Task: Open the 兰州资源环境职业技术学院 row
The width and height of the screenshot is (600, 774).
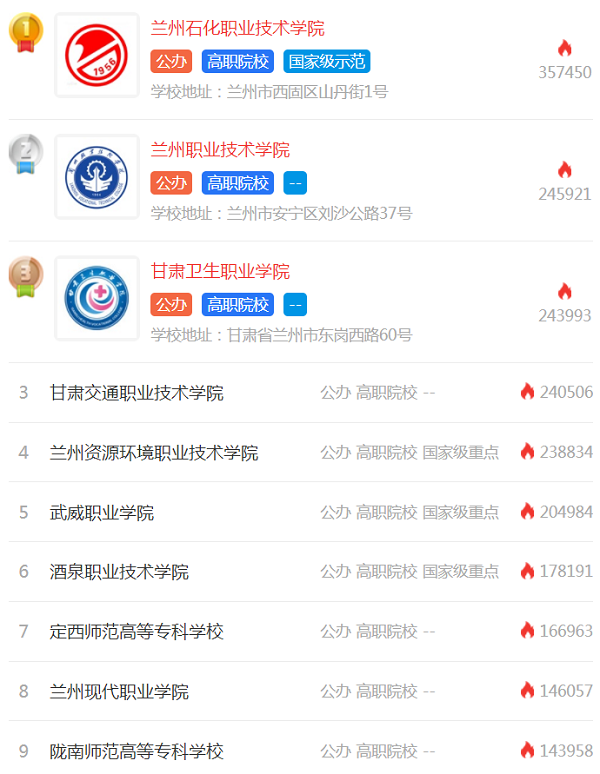Action: (154, 453)
